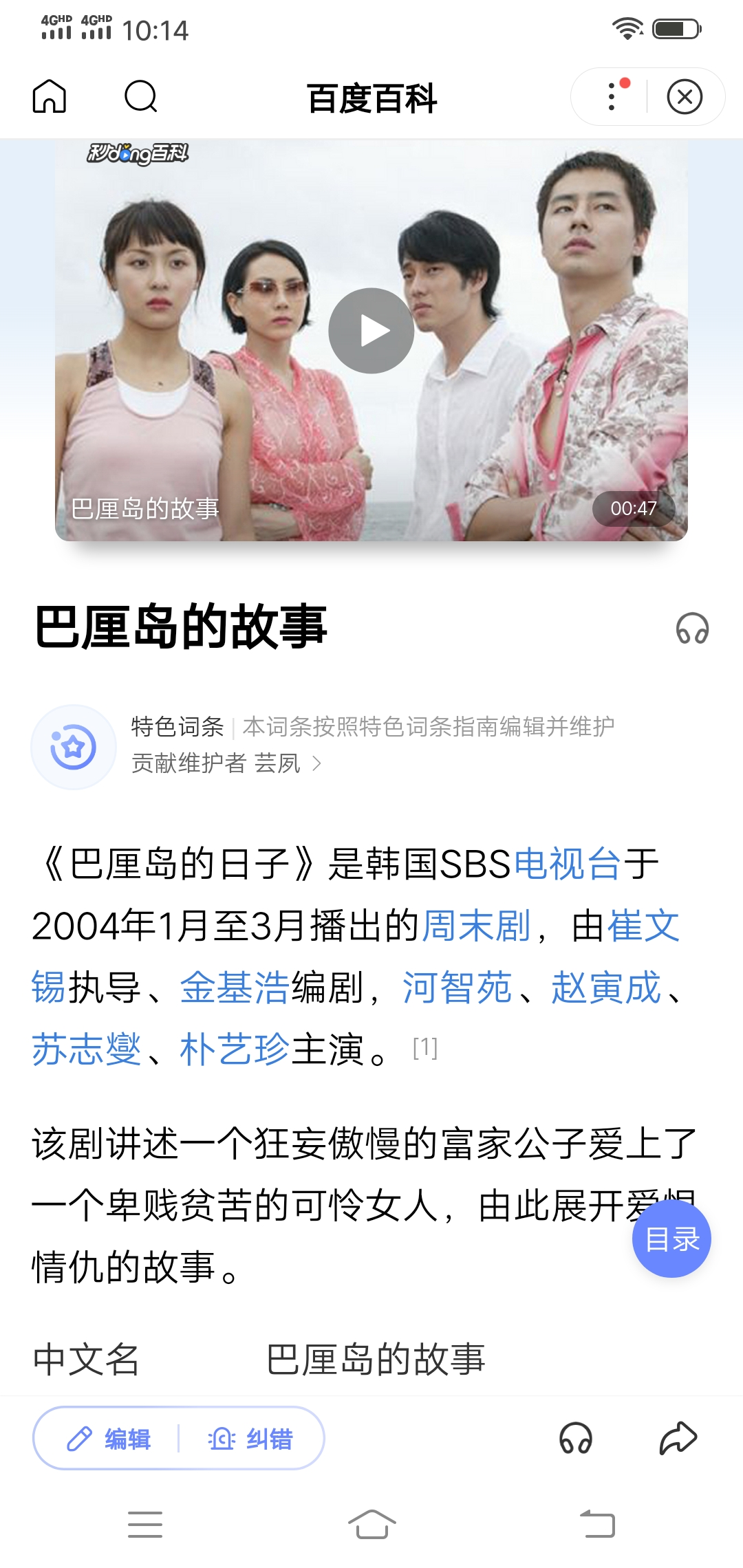The height and width of the screenshot is (1568, 743).
Task: Open the search magnifier icon
Action: 140,96
